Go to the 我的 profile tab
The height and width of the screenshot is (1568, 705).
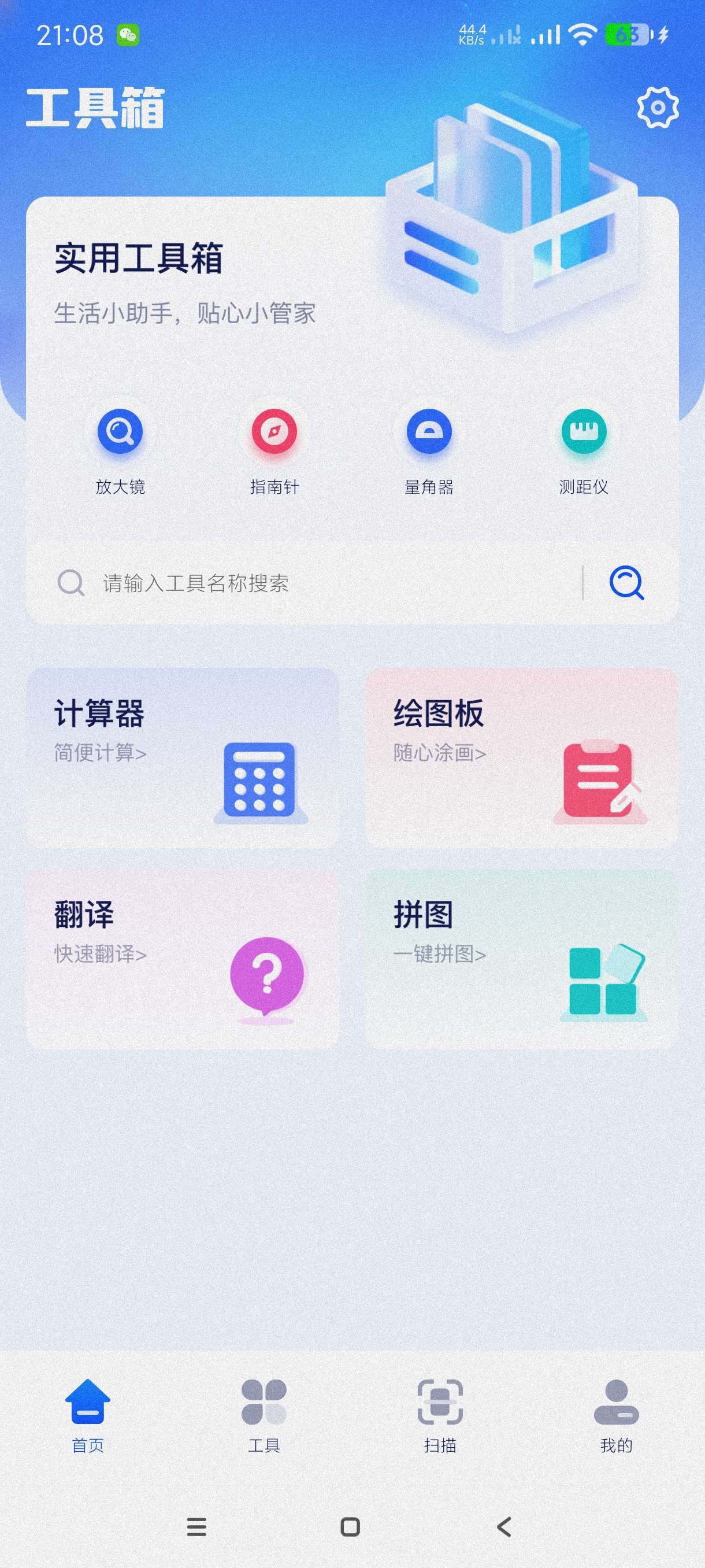[x=616, y=1416]
